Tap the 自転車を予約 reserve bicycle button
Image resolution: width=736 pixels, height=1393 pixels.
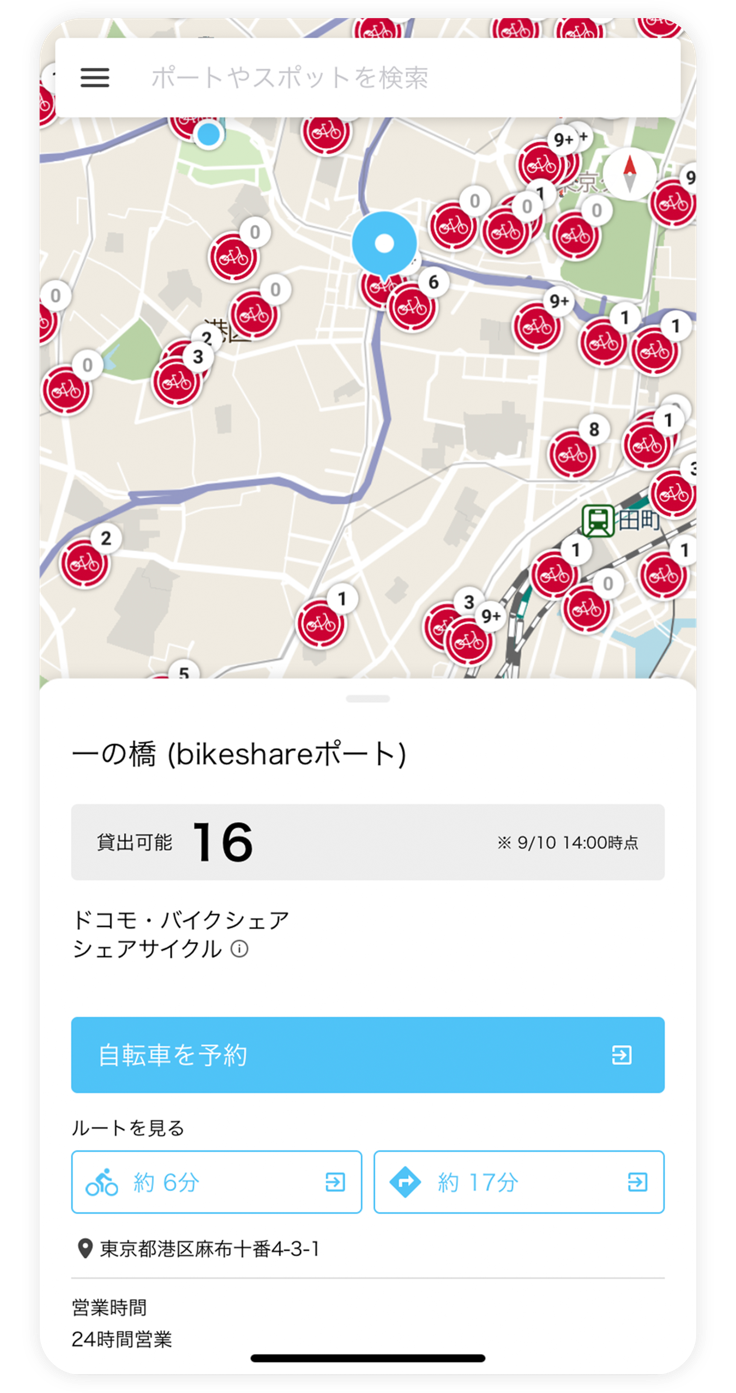367,1055
